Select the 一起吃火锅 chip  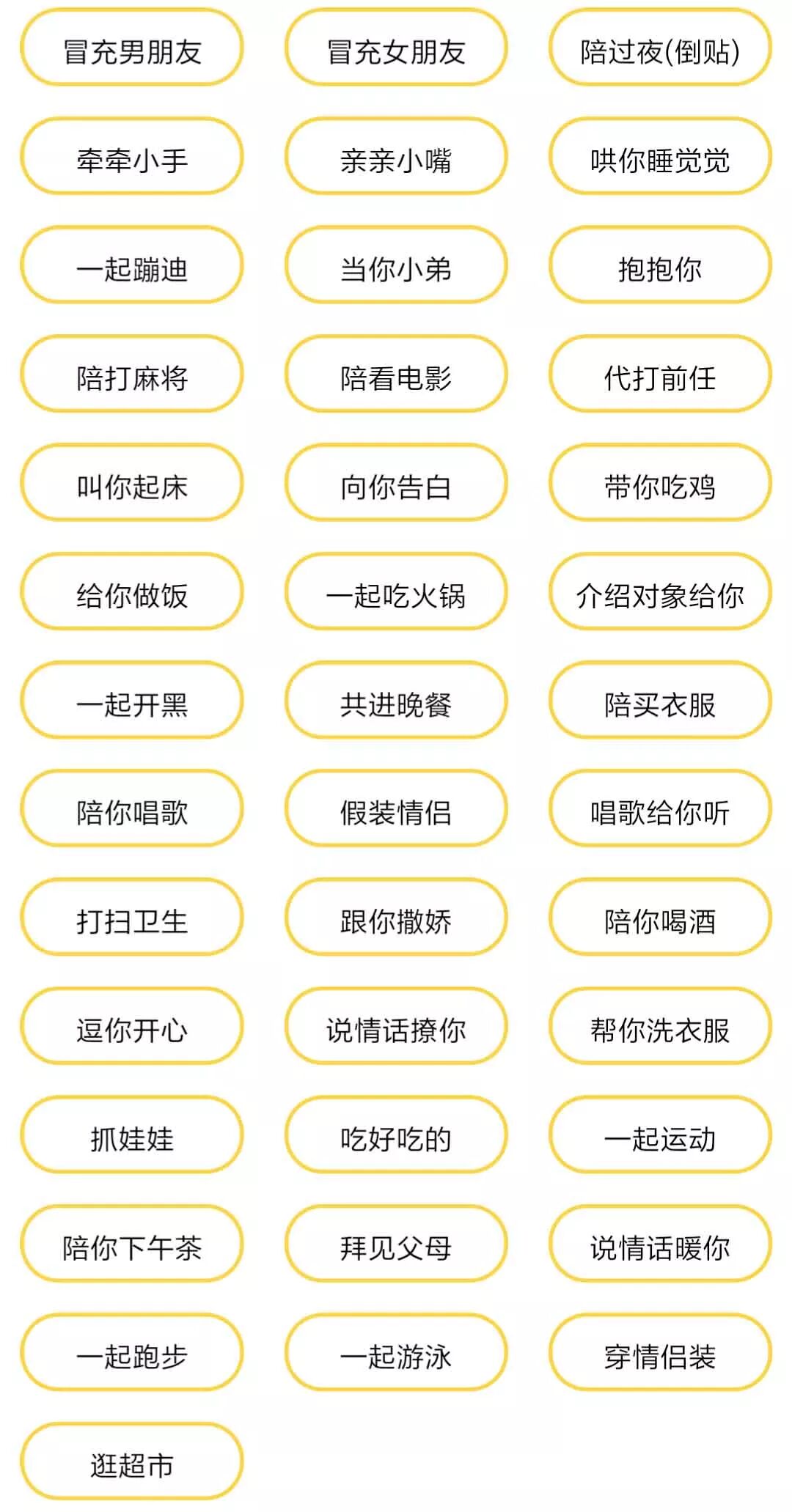[396, 594]
